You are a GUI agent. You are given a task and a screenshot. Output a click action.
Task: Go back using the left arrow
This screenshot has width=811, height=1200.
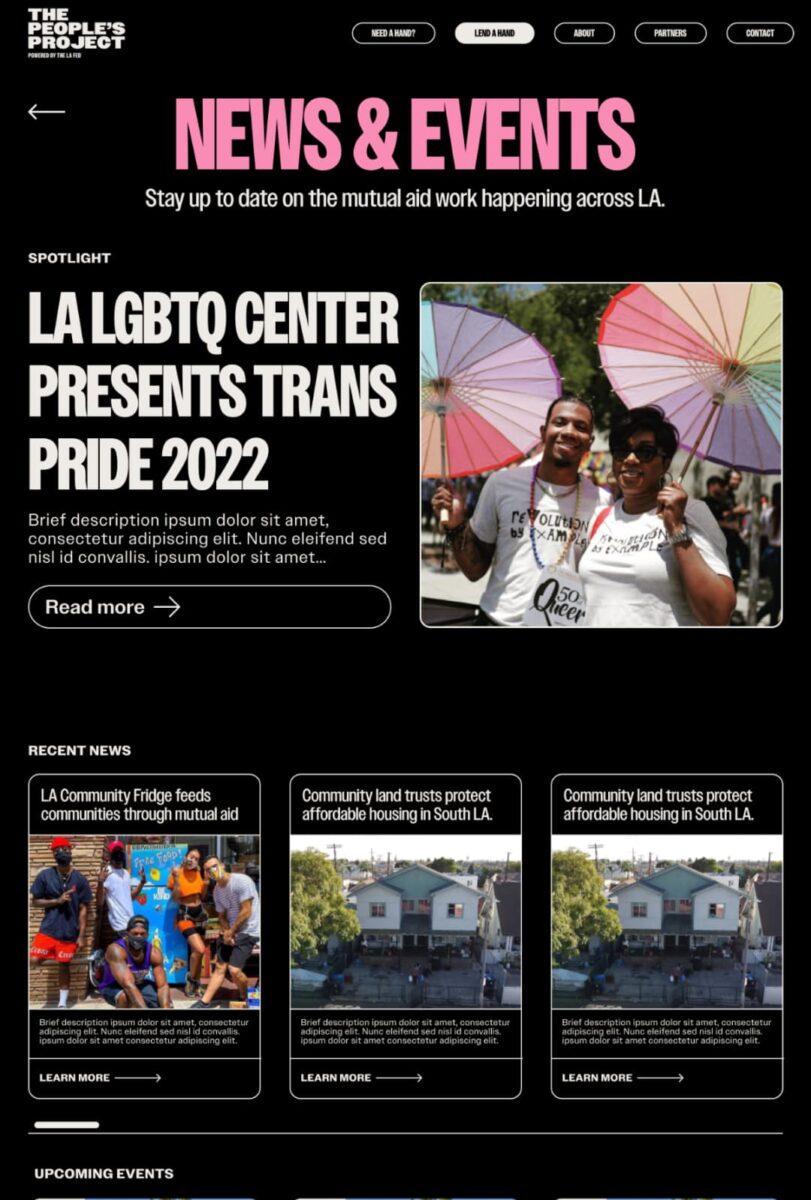[46, 112]
